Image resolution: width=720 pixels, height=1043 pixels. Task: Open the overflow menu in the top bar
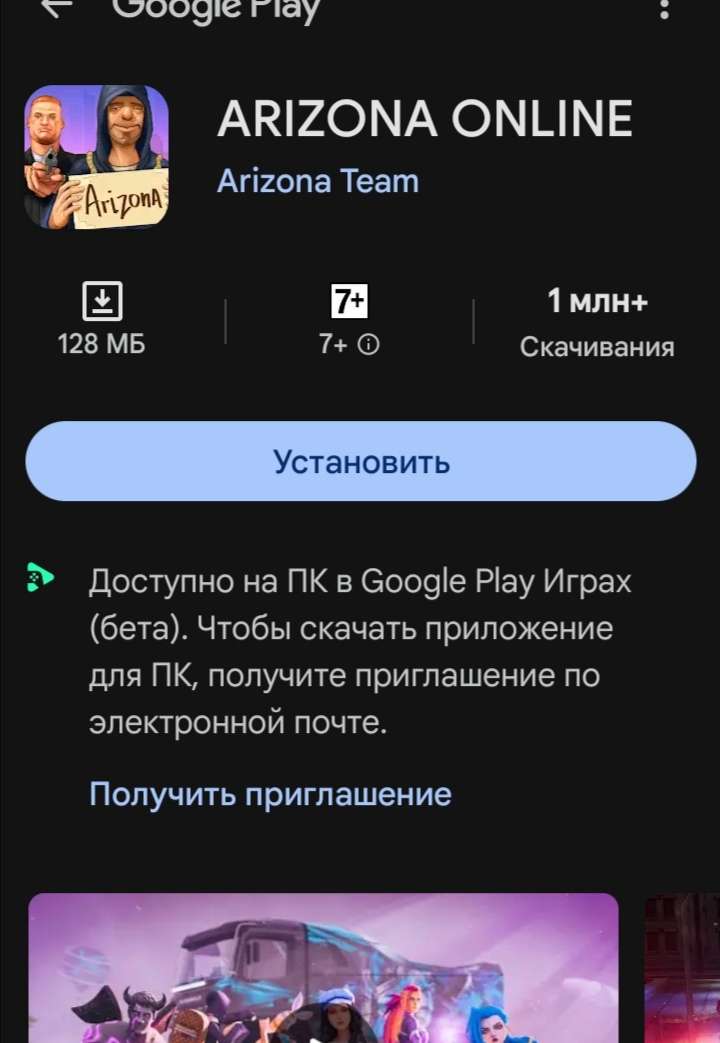pos(664,10)
